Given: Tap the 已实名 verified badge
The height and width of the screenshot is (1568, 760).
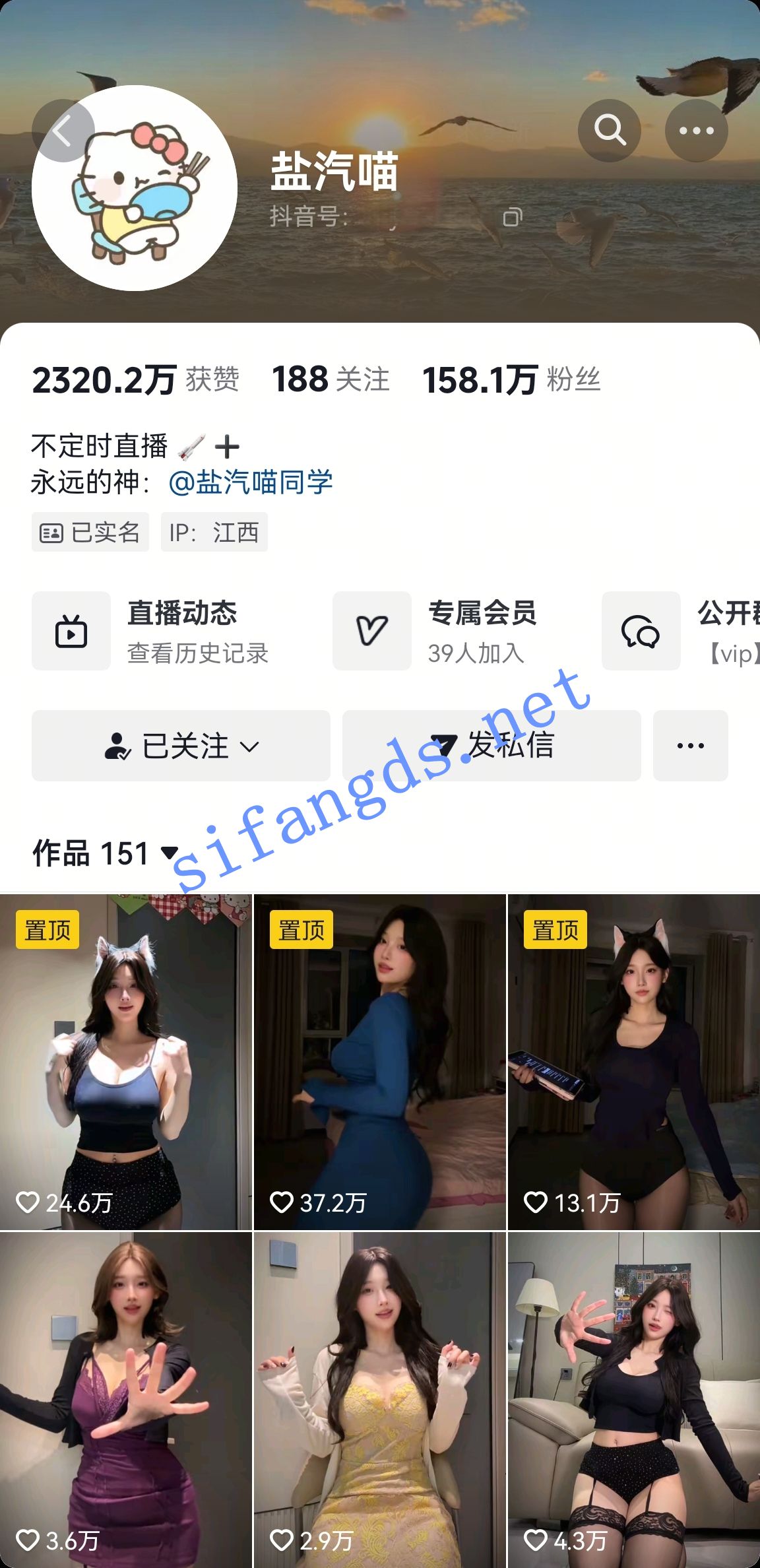Looking at the screenshot, I should 90,533.
